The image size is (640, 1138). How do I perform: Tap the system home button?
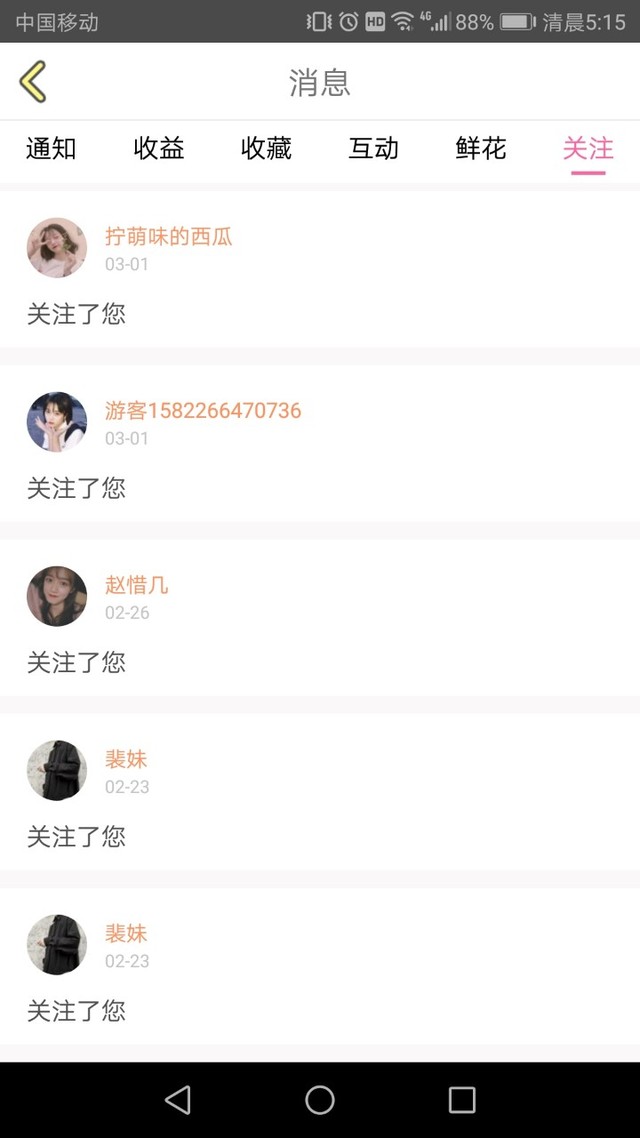pyautogui.click(x=320, y=1100)
